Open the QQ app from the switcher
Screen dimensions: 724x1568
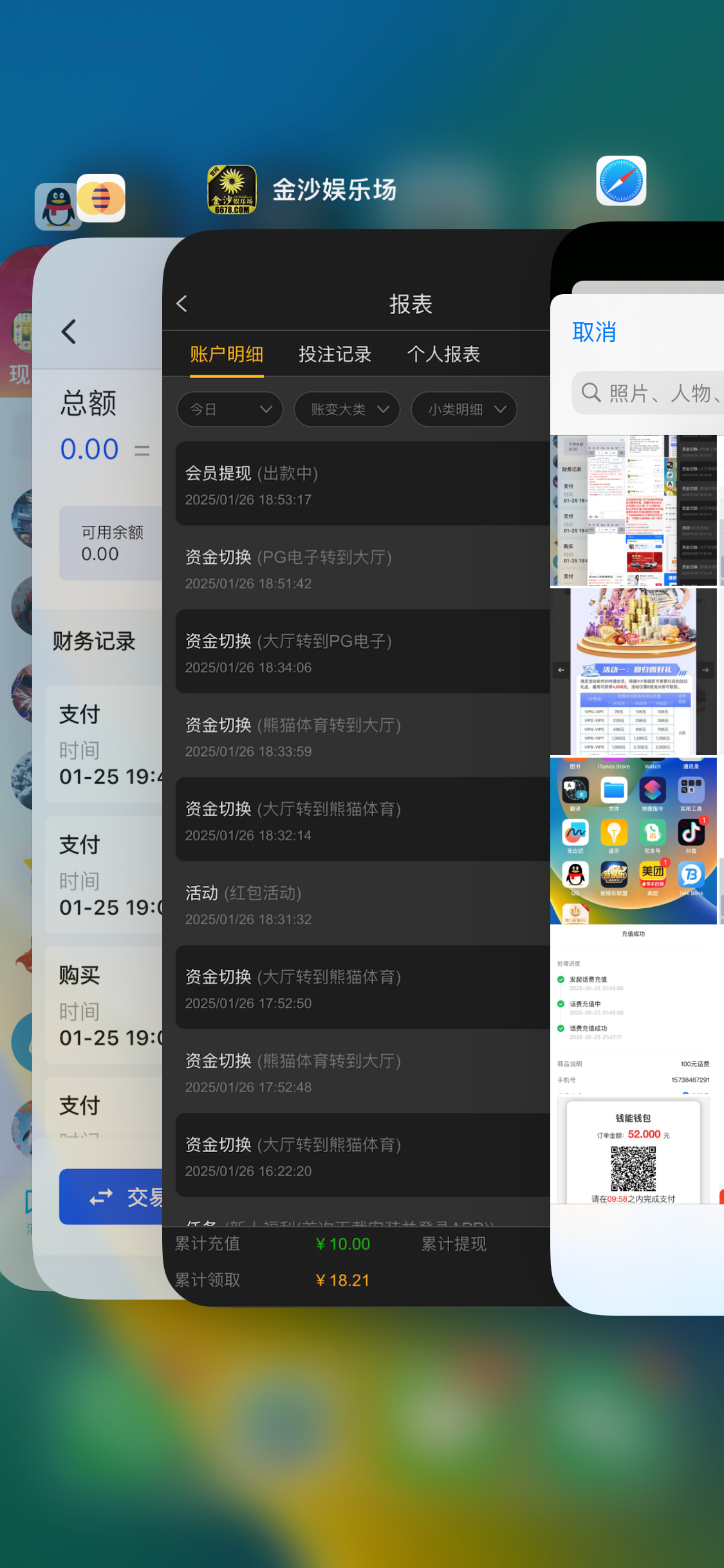point(58,207)
